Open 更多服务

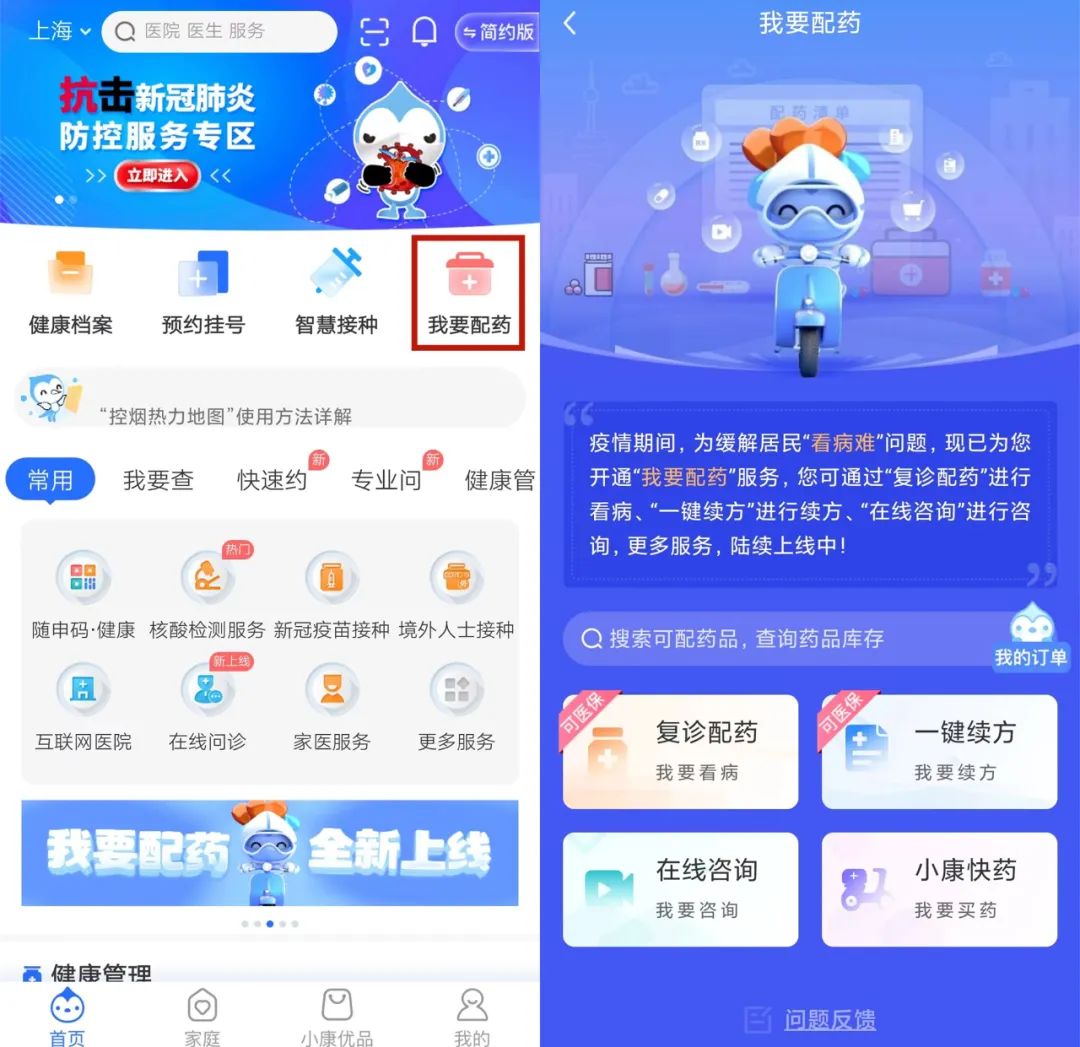456,709
